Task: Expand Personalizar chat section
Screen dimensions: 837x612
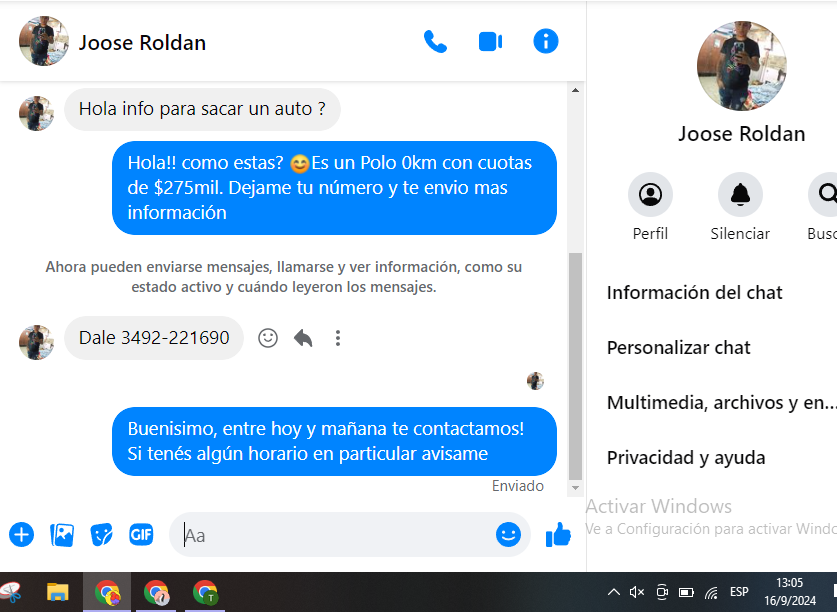Action: [679, 348]
